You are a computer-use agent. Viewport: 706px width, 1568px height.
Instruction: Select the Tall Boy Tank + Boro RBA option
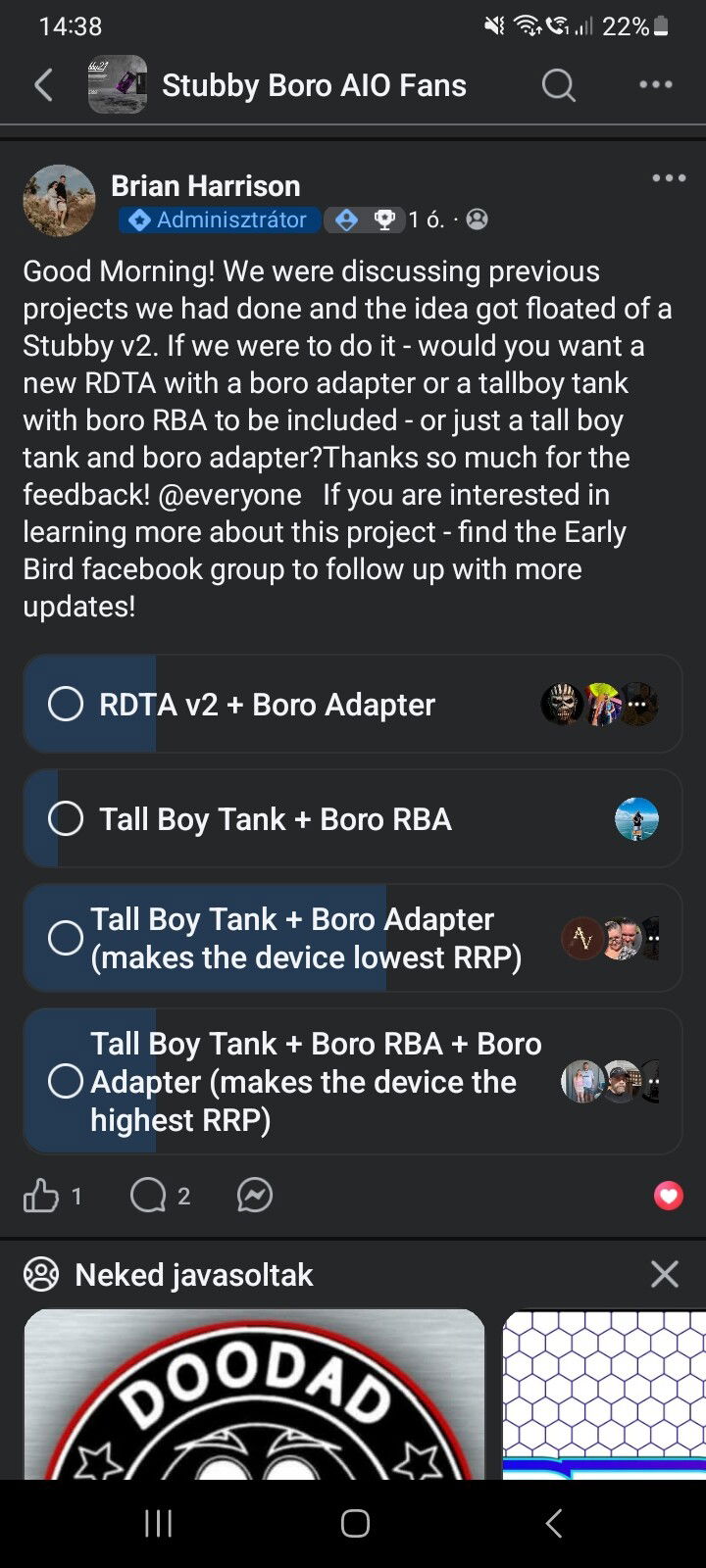pos(66,818)
